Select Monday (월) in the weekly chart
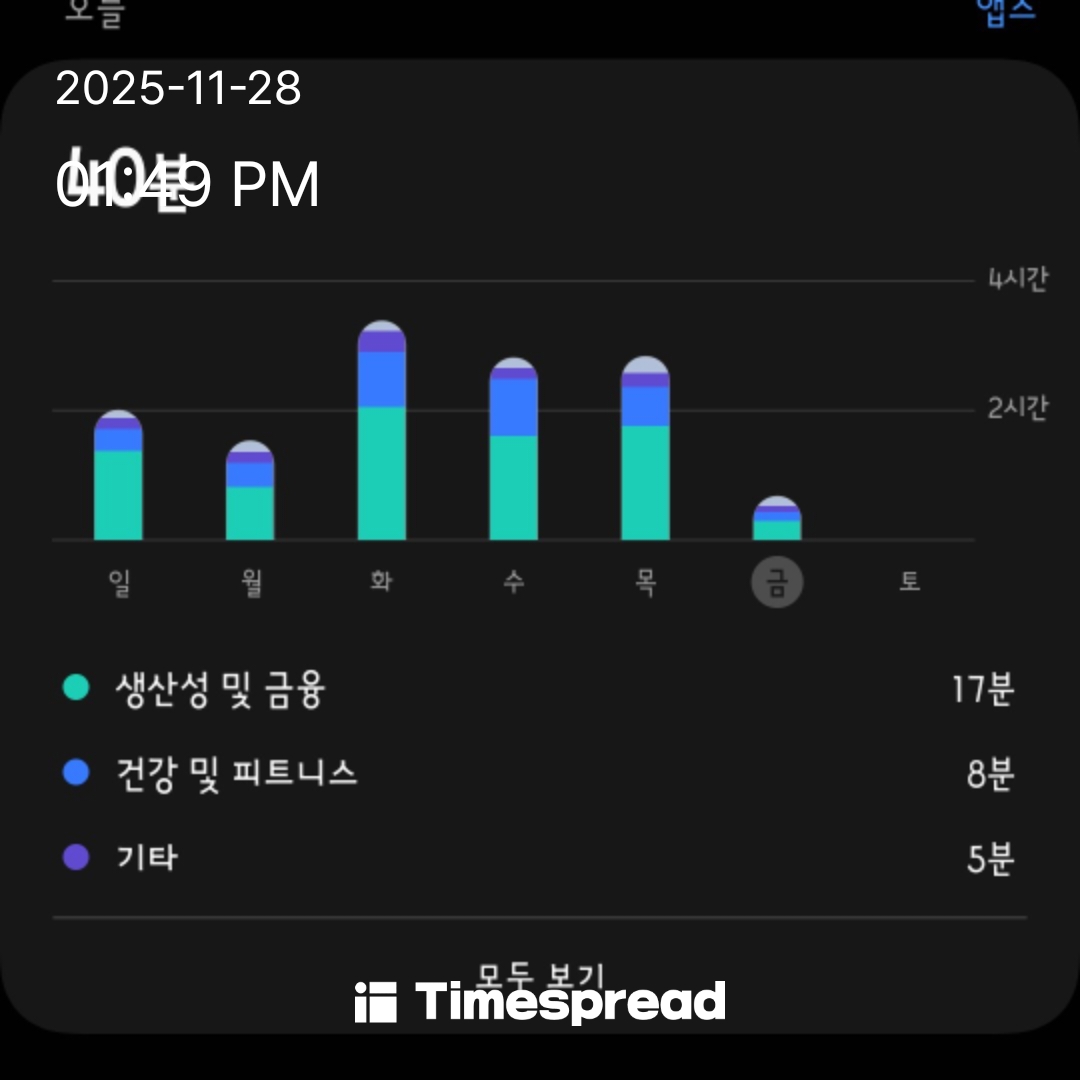Screen dimensions: 1080x1080 coord(251,583)
